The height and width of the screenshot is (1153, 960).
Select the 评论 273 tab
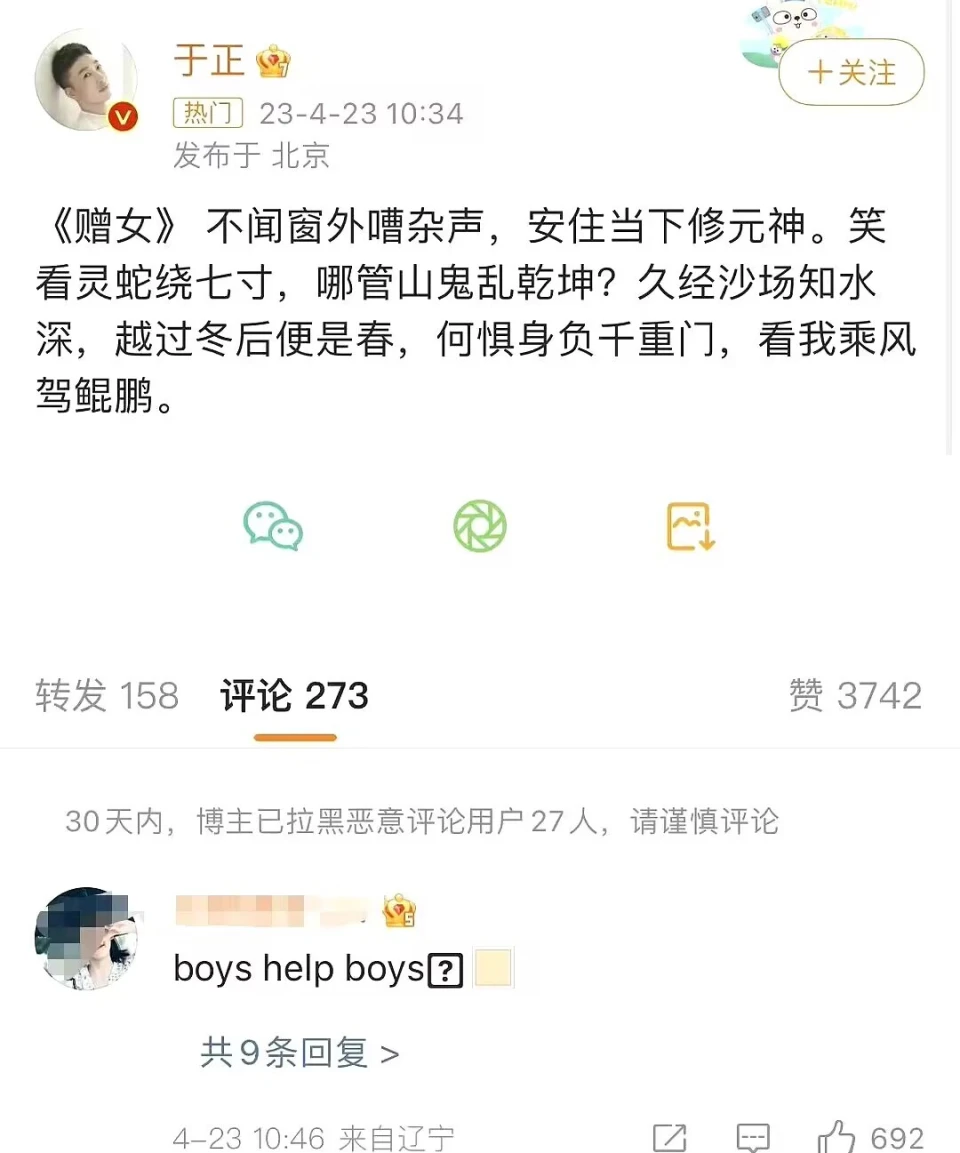(294, 696)
